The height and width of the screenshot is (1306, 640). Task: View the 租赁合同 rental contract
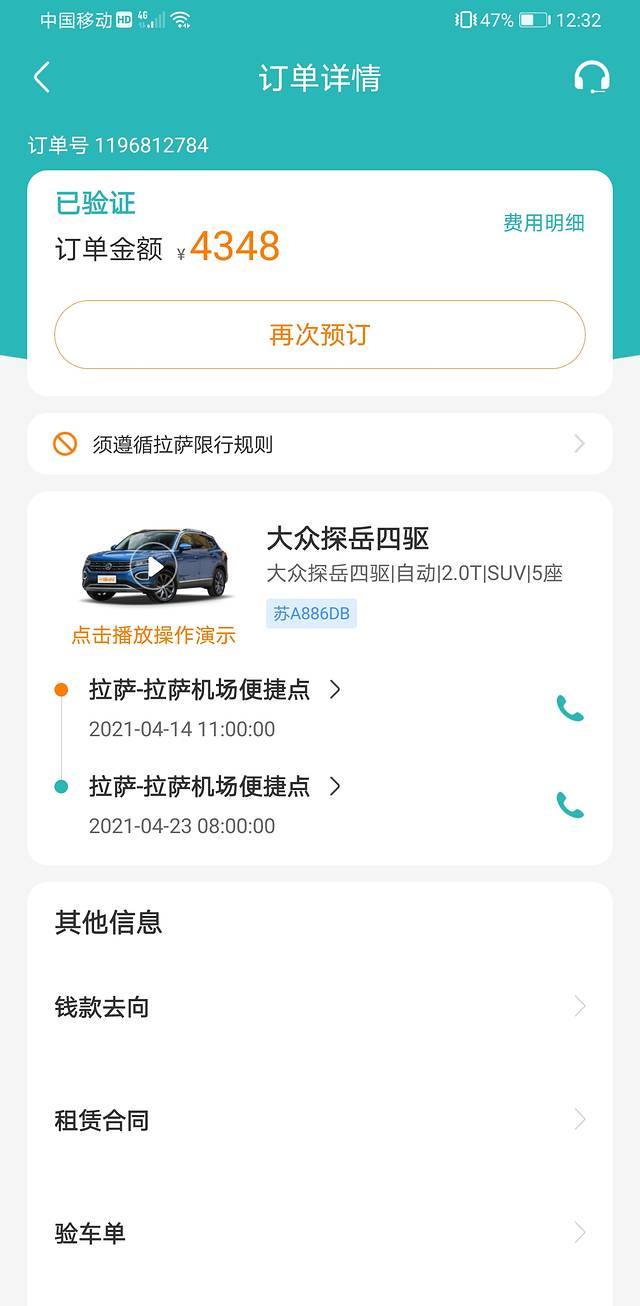pyautogui.click(x=319, y=1120)
